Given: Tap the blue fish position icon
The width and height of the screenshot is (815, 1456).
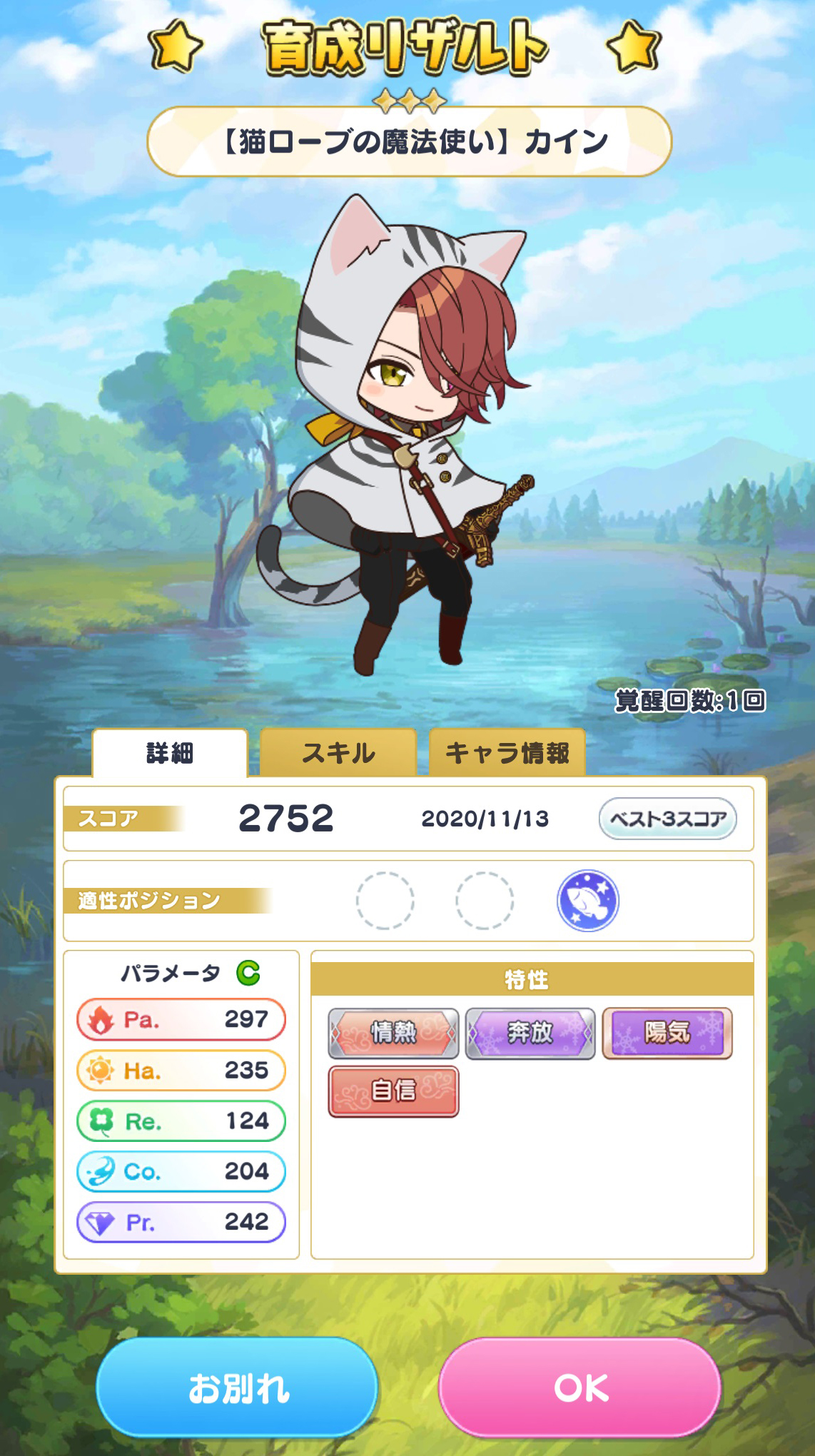Looking at the screenshot, I should pos(587,901).
